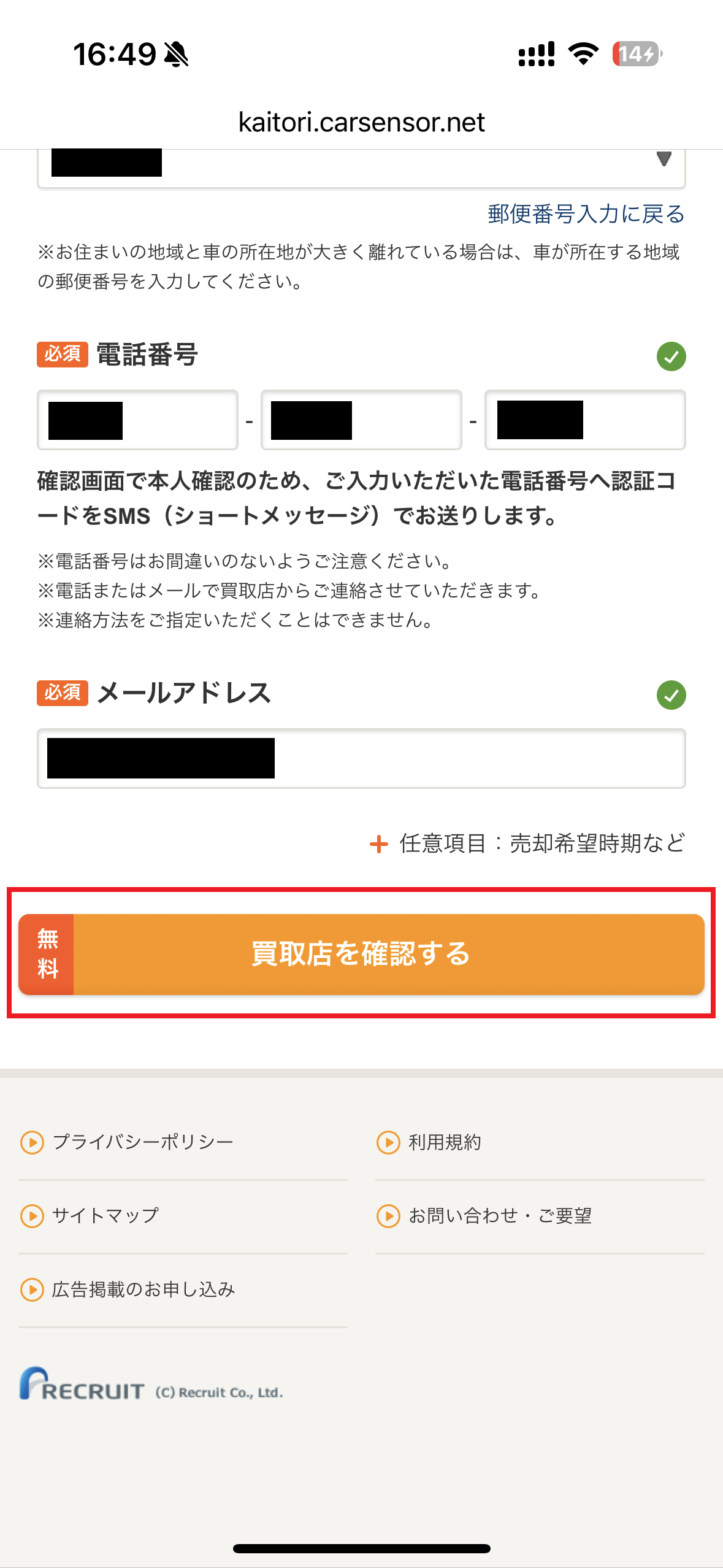The height and width of the screenshot is (1568, 723).
Task: Open お問い合わせ・ご要望 link
Action: tap(499, 1216)
